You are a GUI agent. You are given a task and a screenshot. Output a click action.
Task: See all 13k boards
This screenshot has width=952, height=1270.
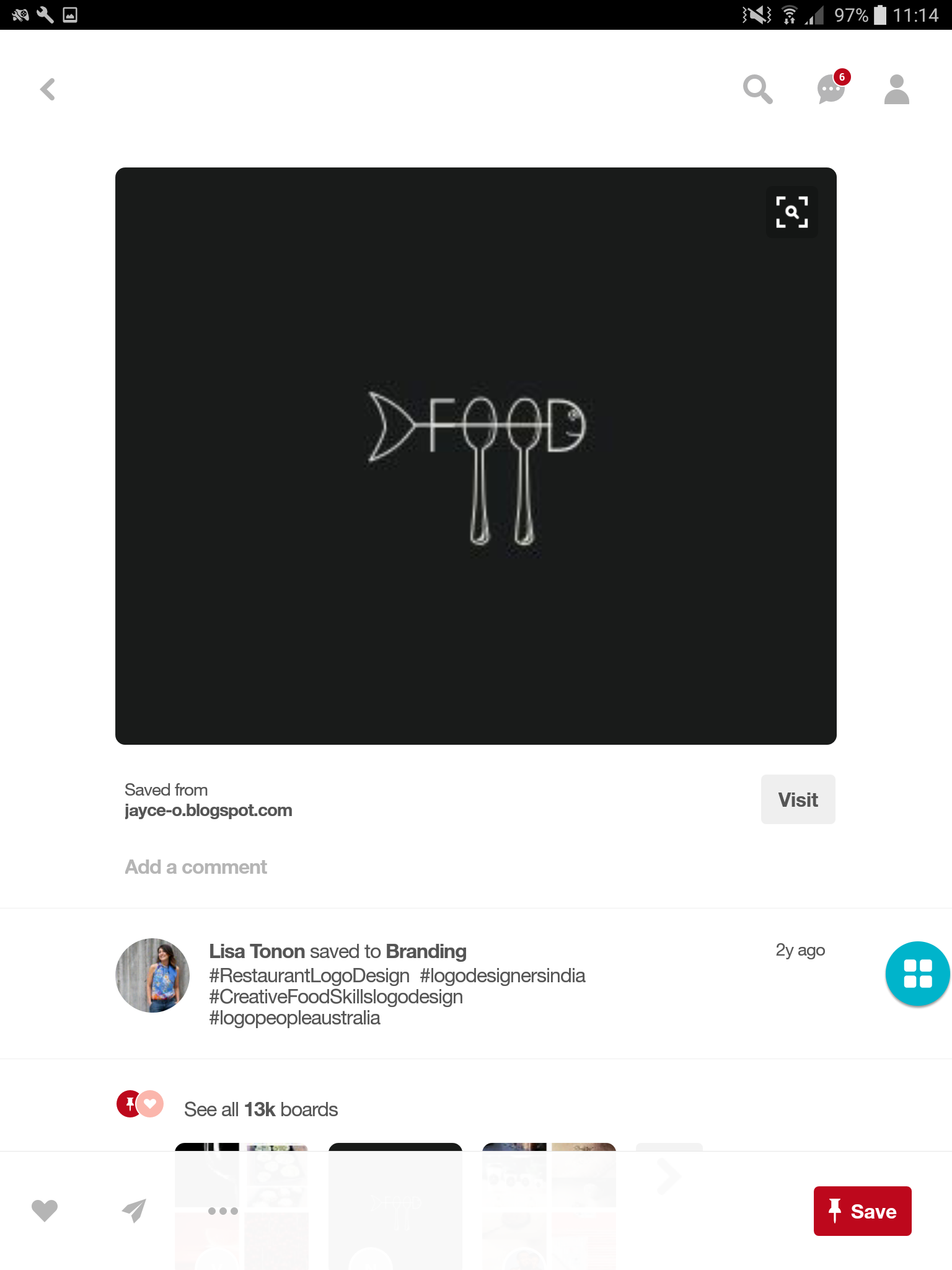click(260, 1109)
